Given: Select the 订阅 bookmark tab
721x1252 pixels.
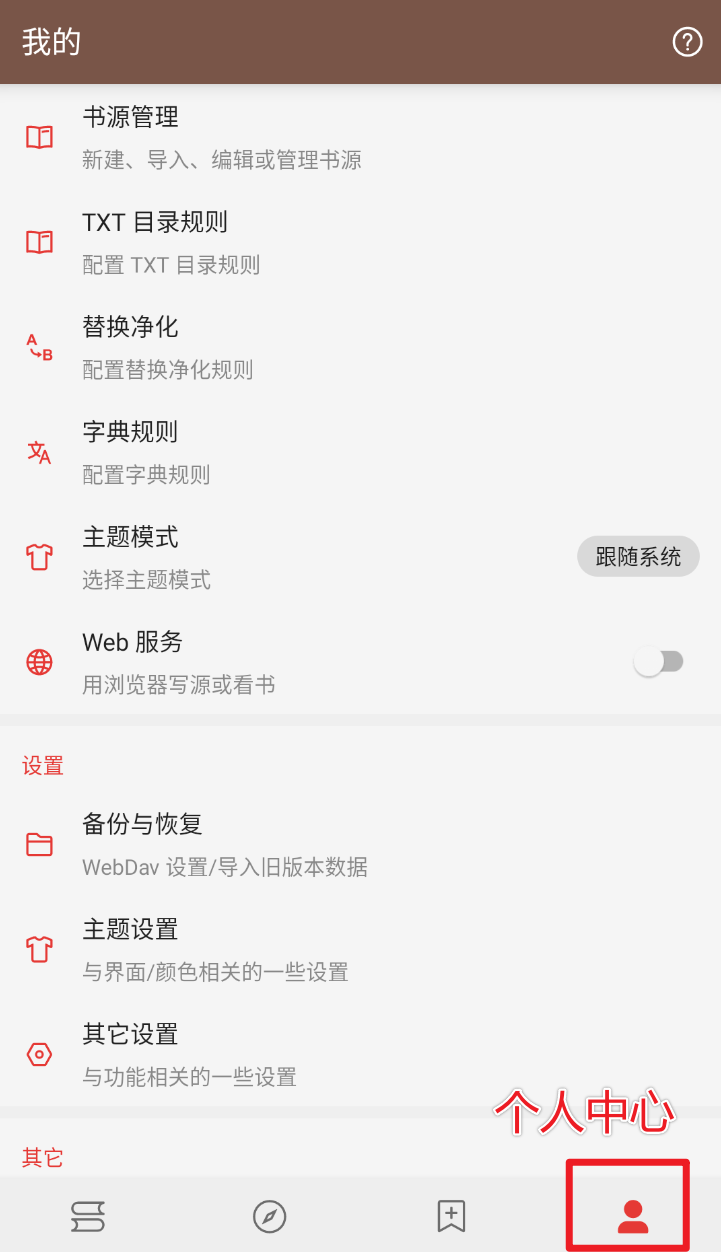Looking at the screenshot, I should (450, 1216).
